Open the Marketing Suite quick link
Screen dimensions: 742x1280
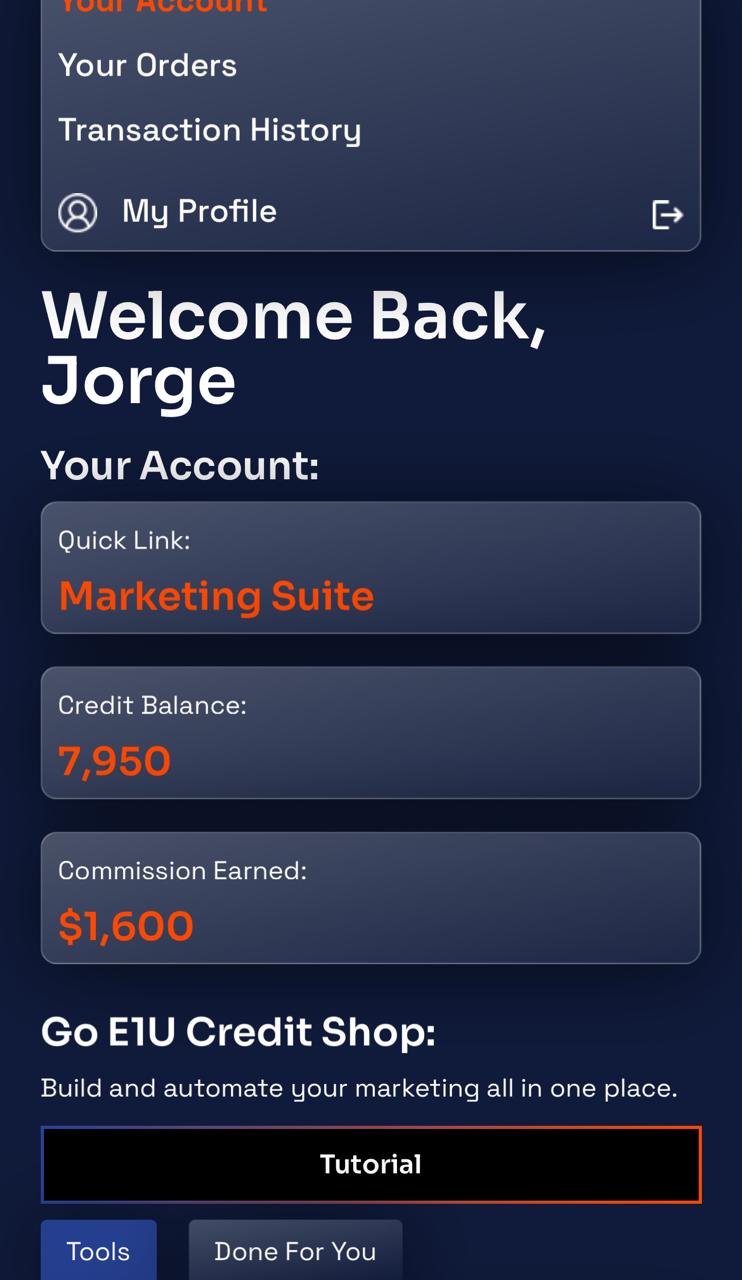[x=216, y=596]
